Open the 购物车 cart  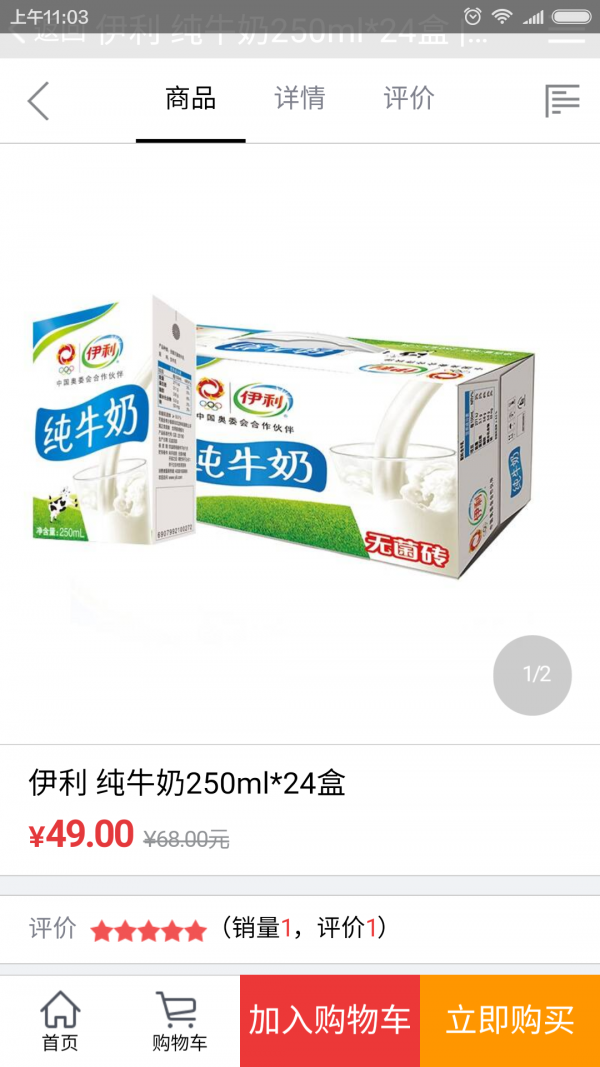pos(179,1021)
